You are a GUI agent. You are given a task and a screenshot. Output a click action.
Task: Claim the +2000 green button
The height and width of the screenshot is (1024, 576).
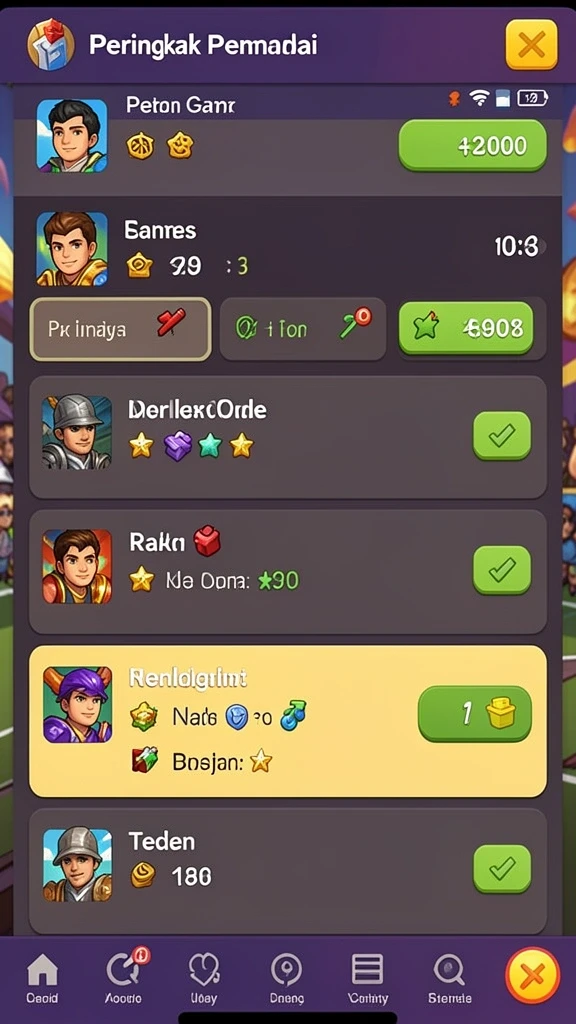pos(472,146)
